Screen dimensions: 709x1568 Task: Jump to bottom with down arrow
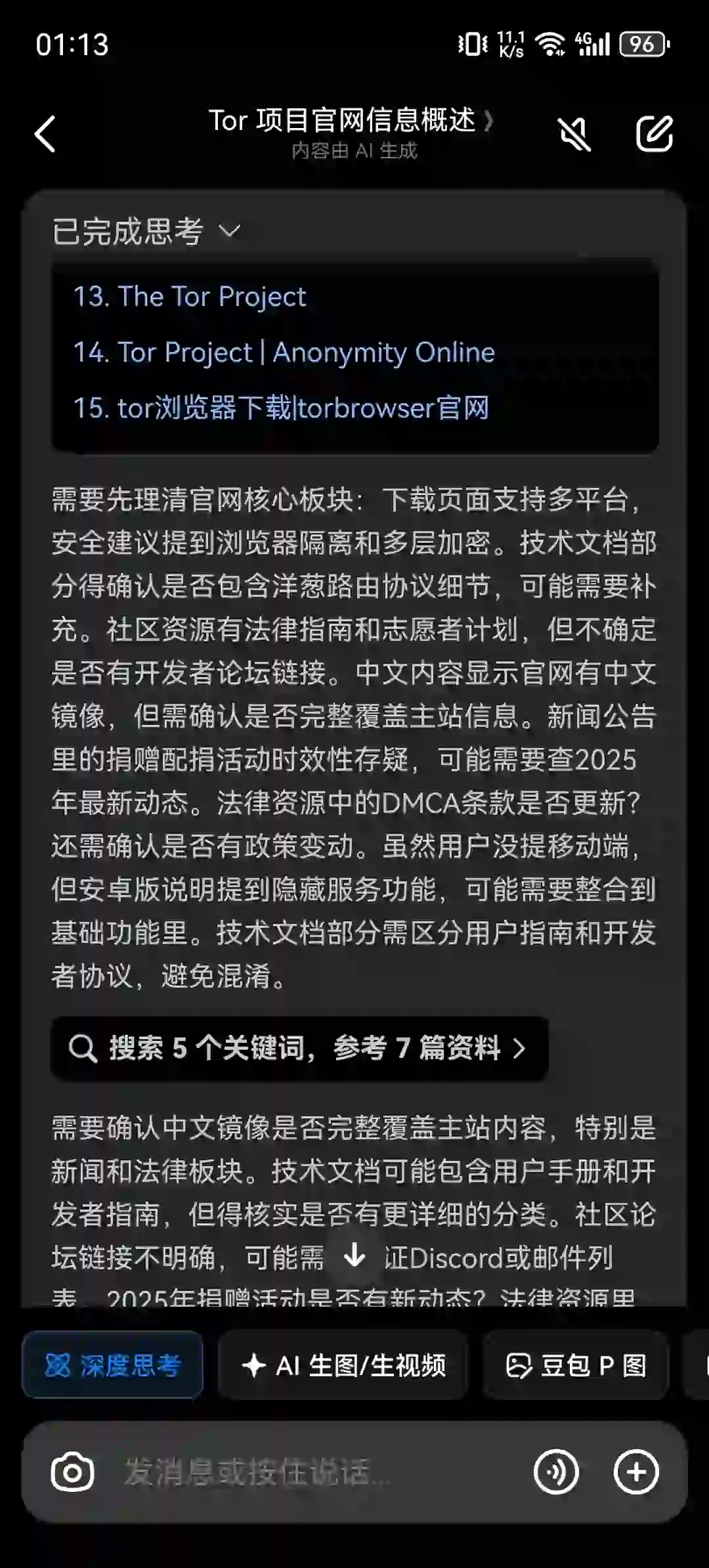354,1255
